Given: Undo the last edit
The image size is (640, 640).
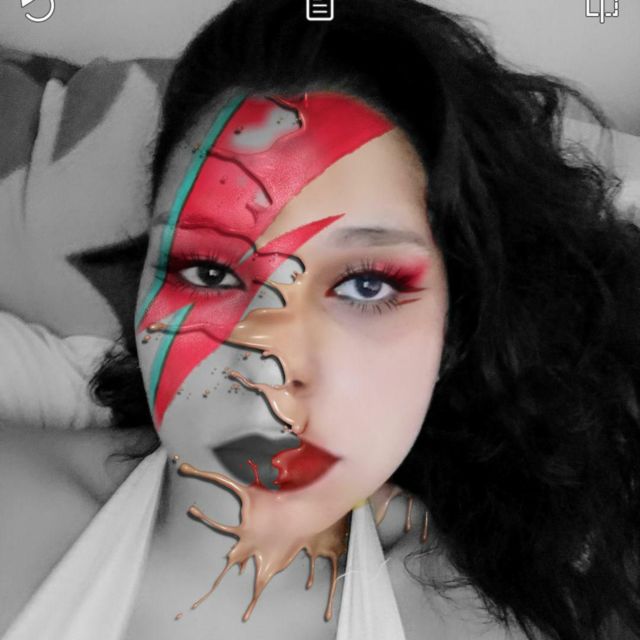Looking at the screenshot, I should click(38, 9).
